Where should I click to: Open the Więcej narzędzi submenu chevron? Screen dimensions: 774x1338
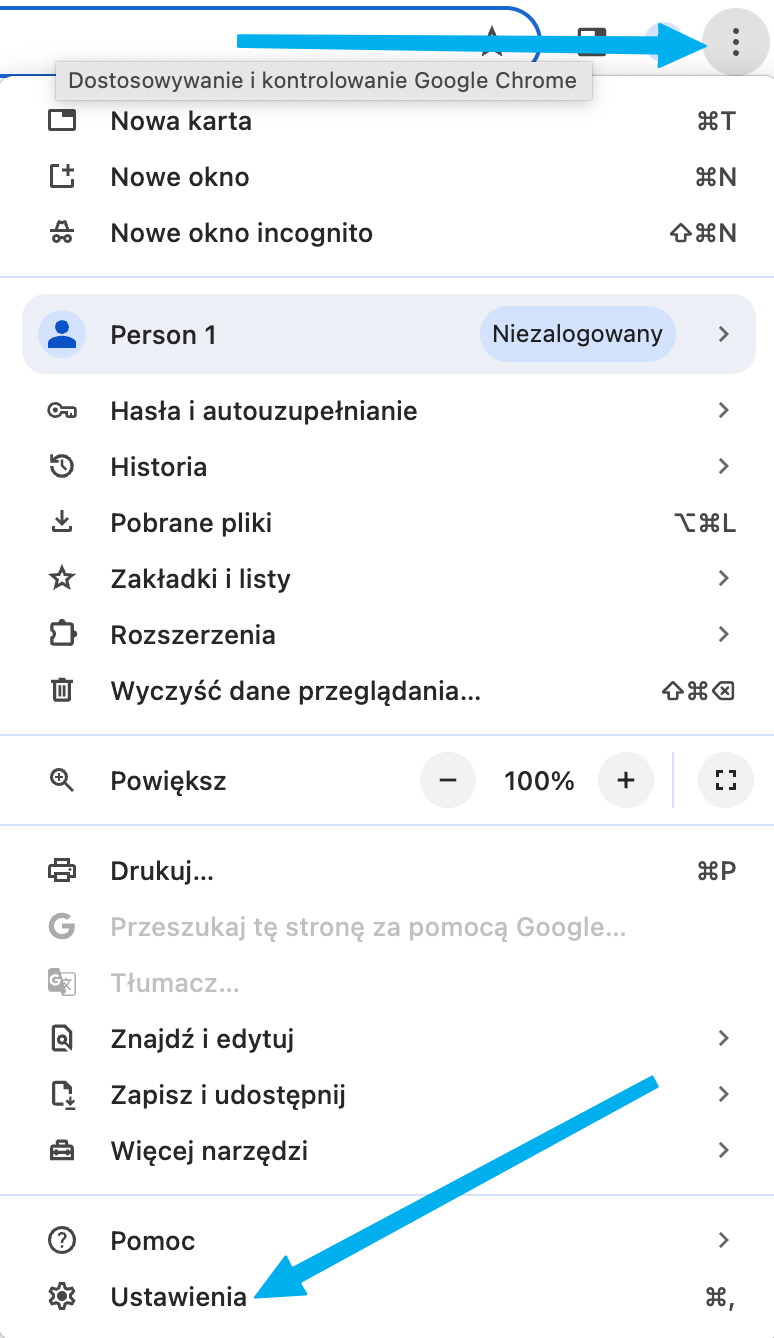pyautogui.click(x=723, y=1150)
